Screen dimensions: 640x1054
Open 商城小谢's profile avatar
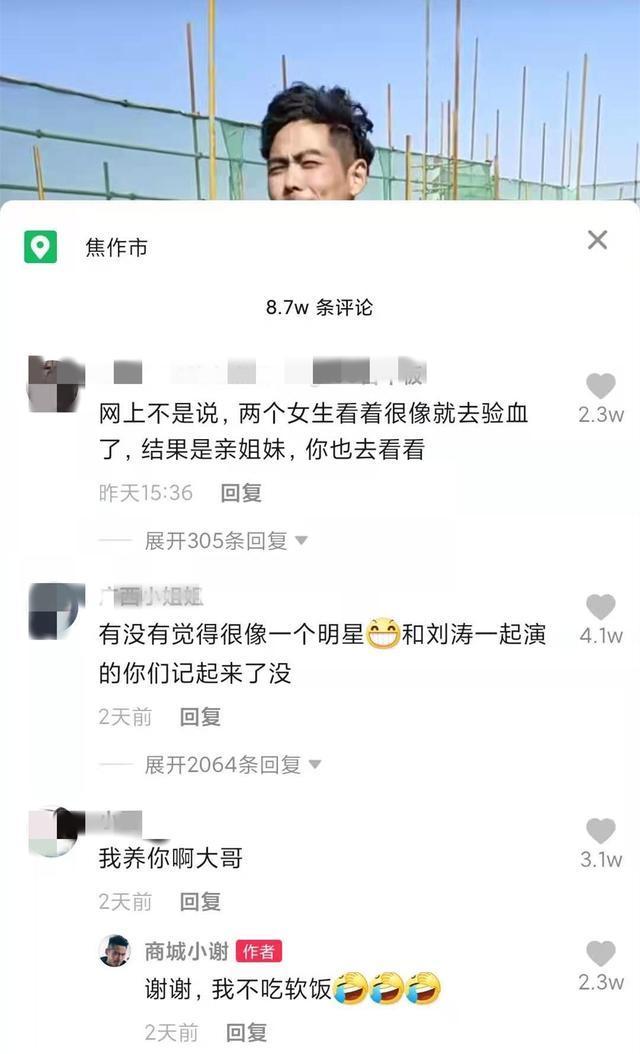click(x=115, y=951)
